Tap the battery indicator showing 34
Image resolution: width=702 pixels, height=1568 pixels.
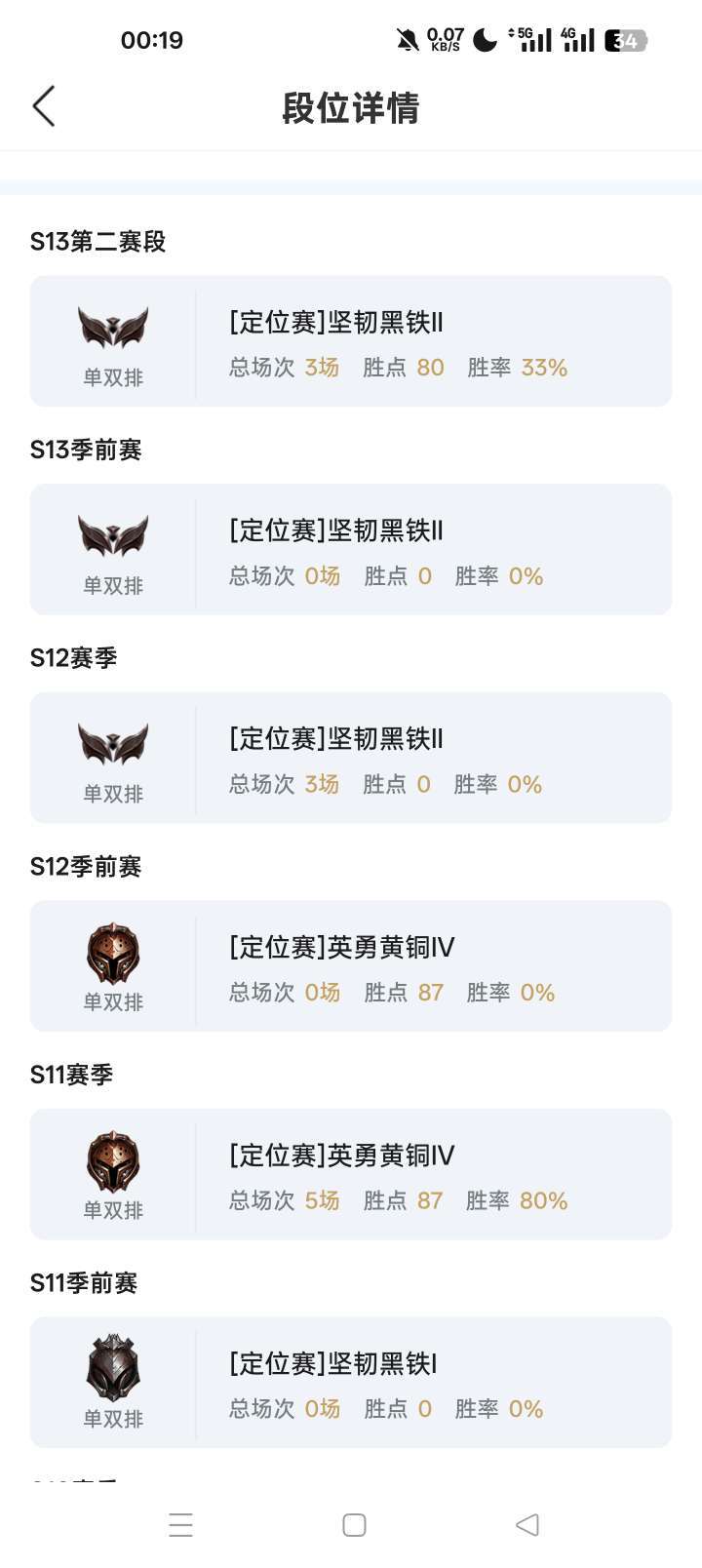[x=628, y=41]
